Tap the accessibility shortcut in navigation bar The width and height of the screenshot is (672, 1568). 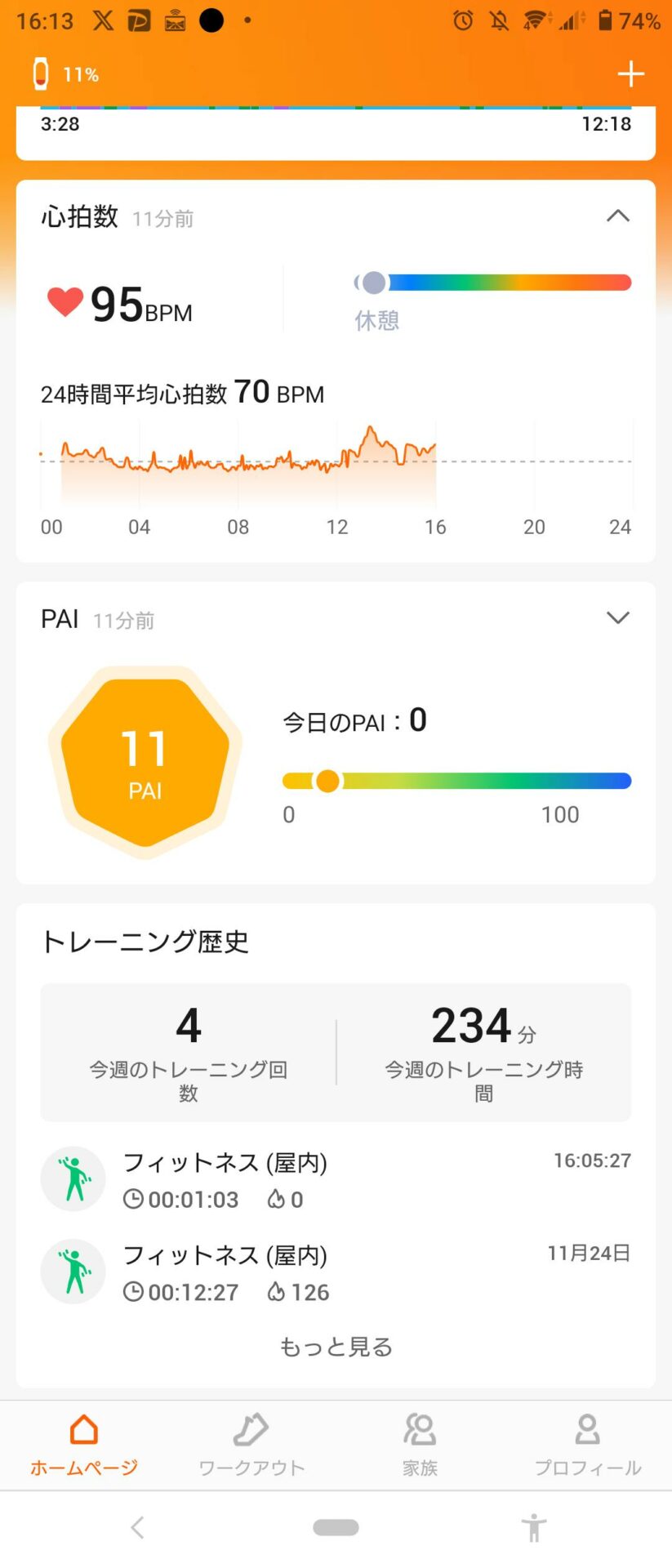pos(534,1527)
